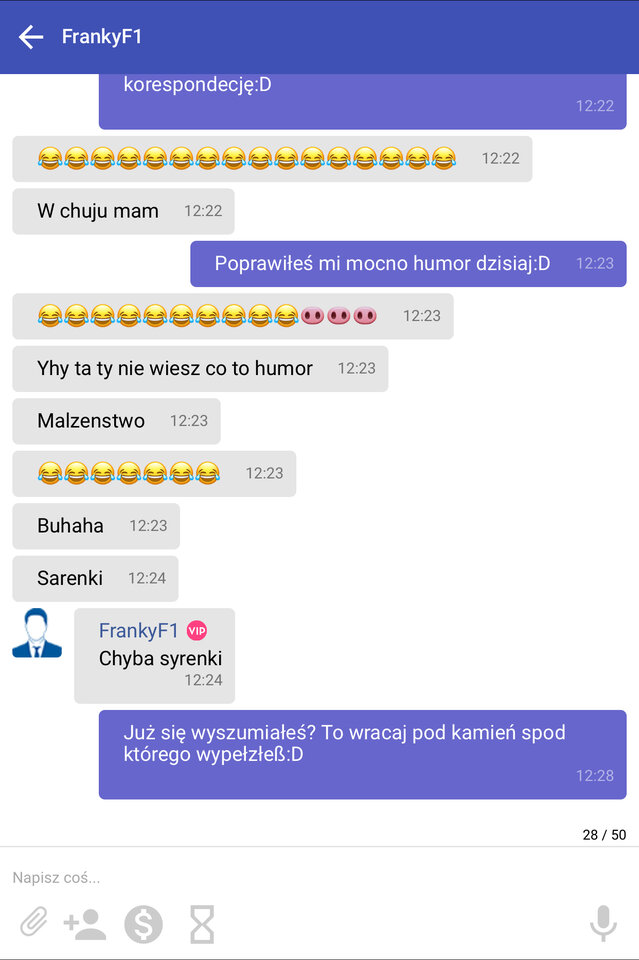This screenshot has width=639, height=960.
Task: Record a voice message with the microphone
Action: pos(603,923)
